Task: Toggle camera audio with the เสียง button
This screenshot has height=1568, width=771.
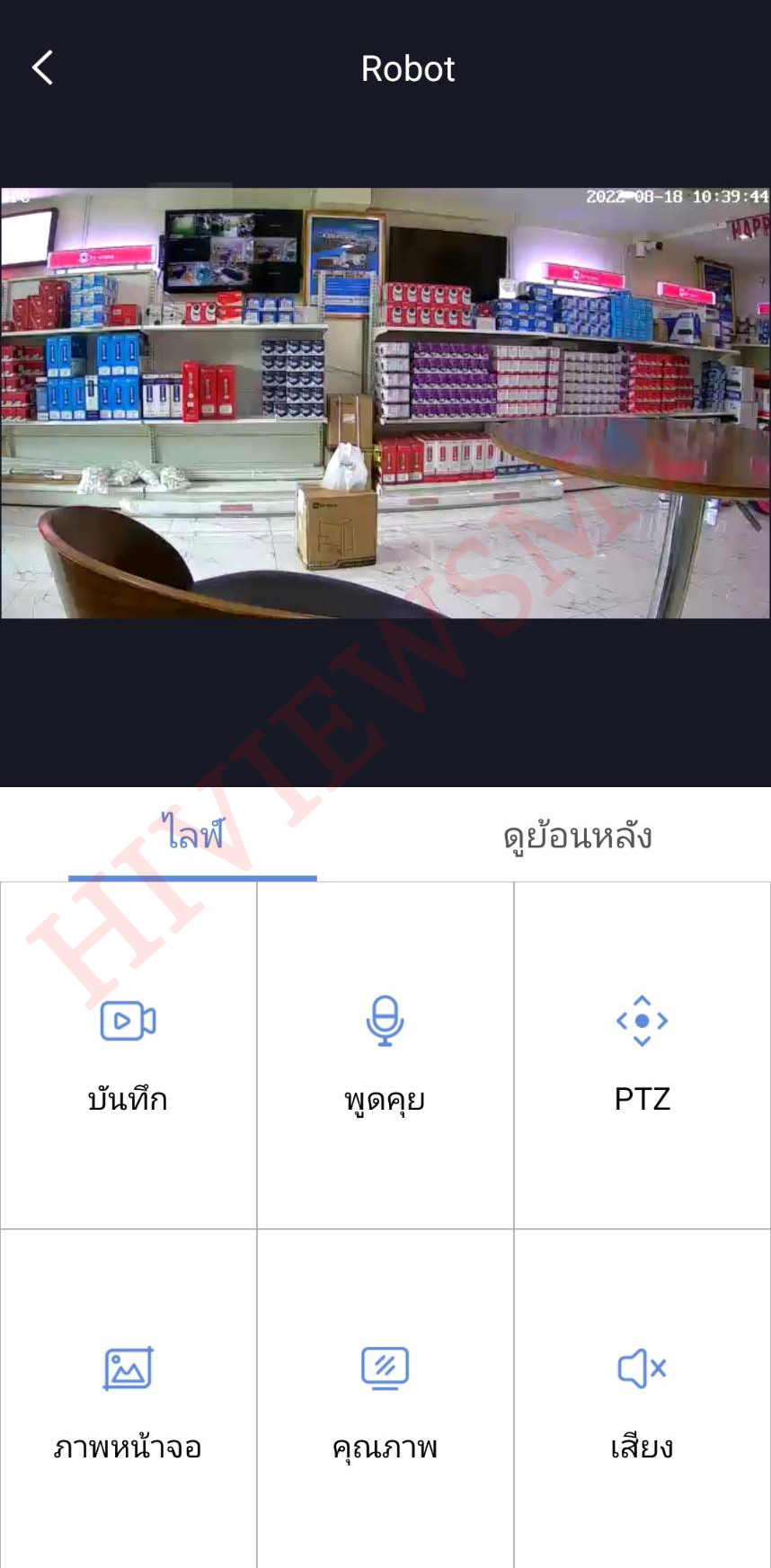Action: coord(642,1400)
